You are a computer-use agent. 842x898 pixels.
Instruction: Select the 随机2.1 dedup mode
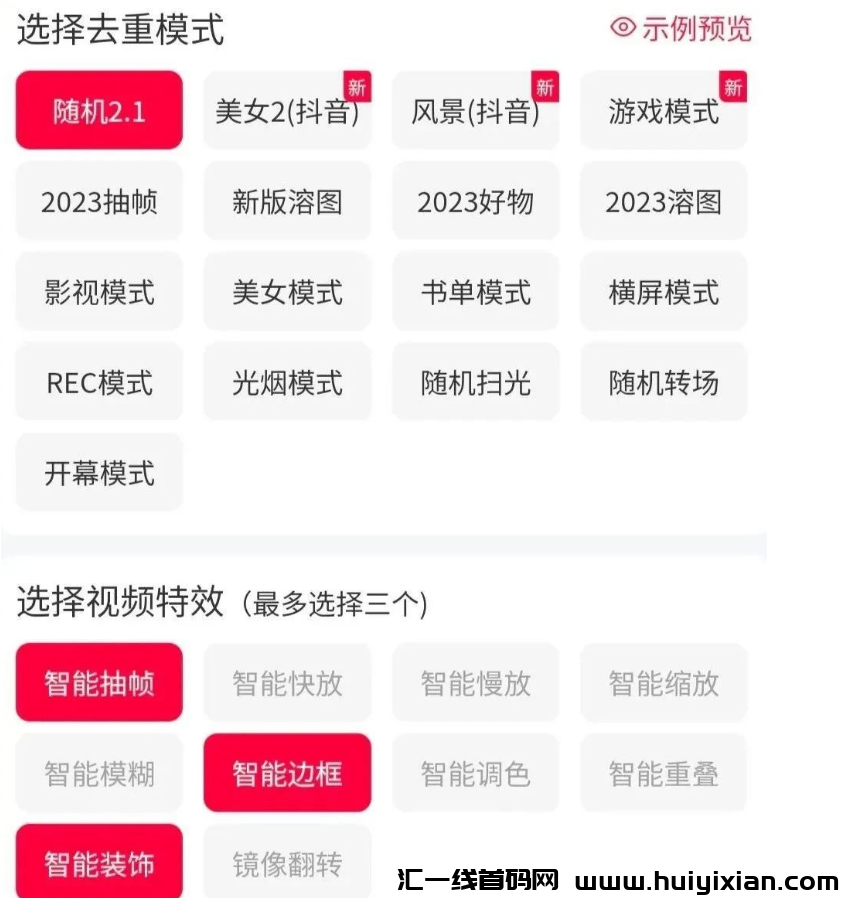pyautogui.click(x=98, y=110)
